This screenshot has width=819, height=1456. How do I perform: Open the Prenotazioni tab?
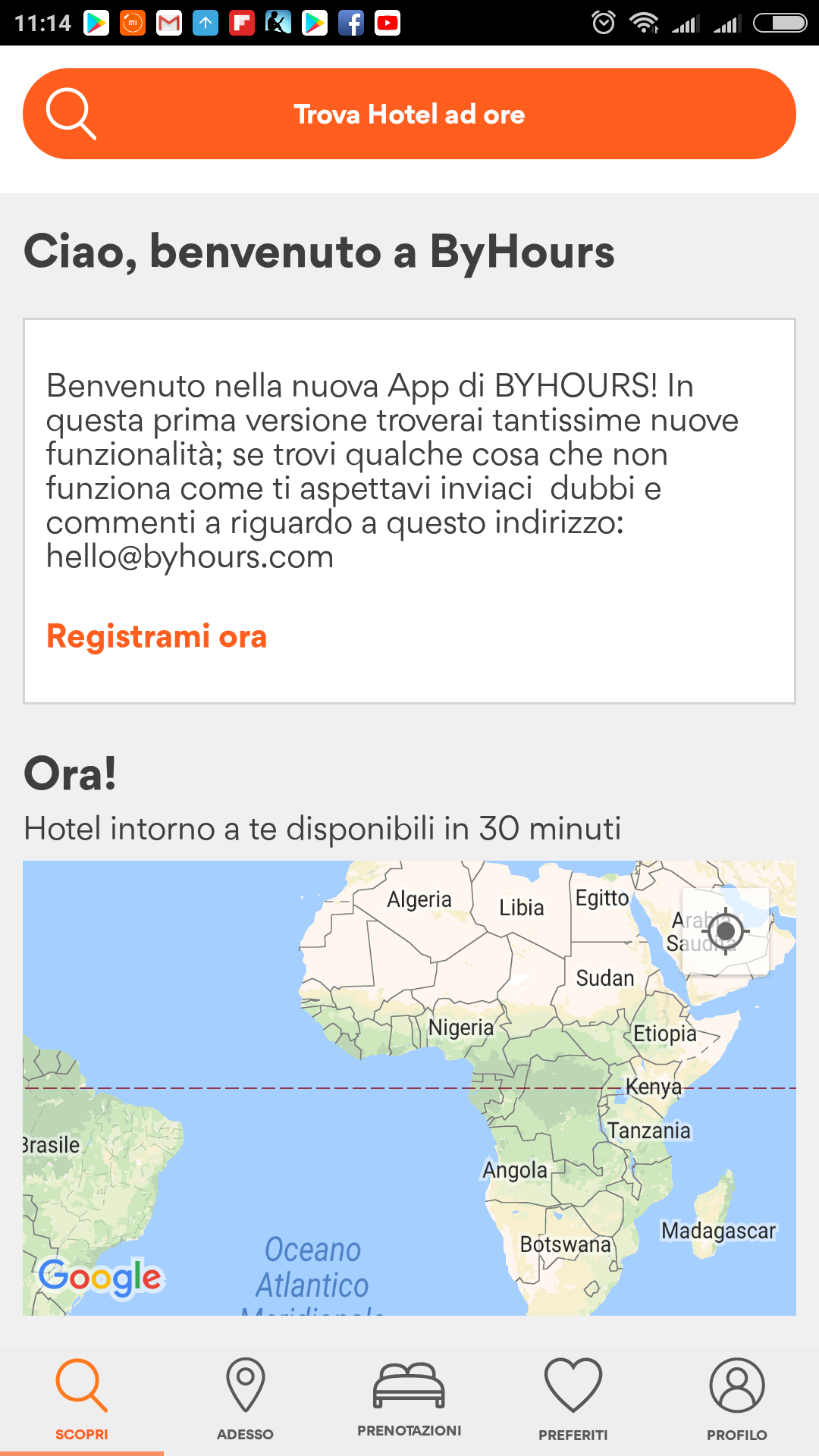tap(409, 1400)
